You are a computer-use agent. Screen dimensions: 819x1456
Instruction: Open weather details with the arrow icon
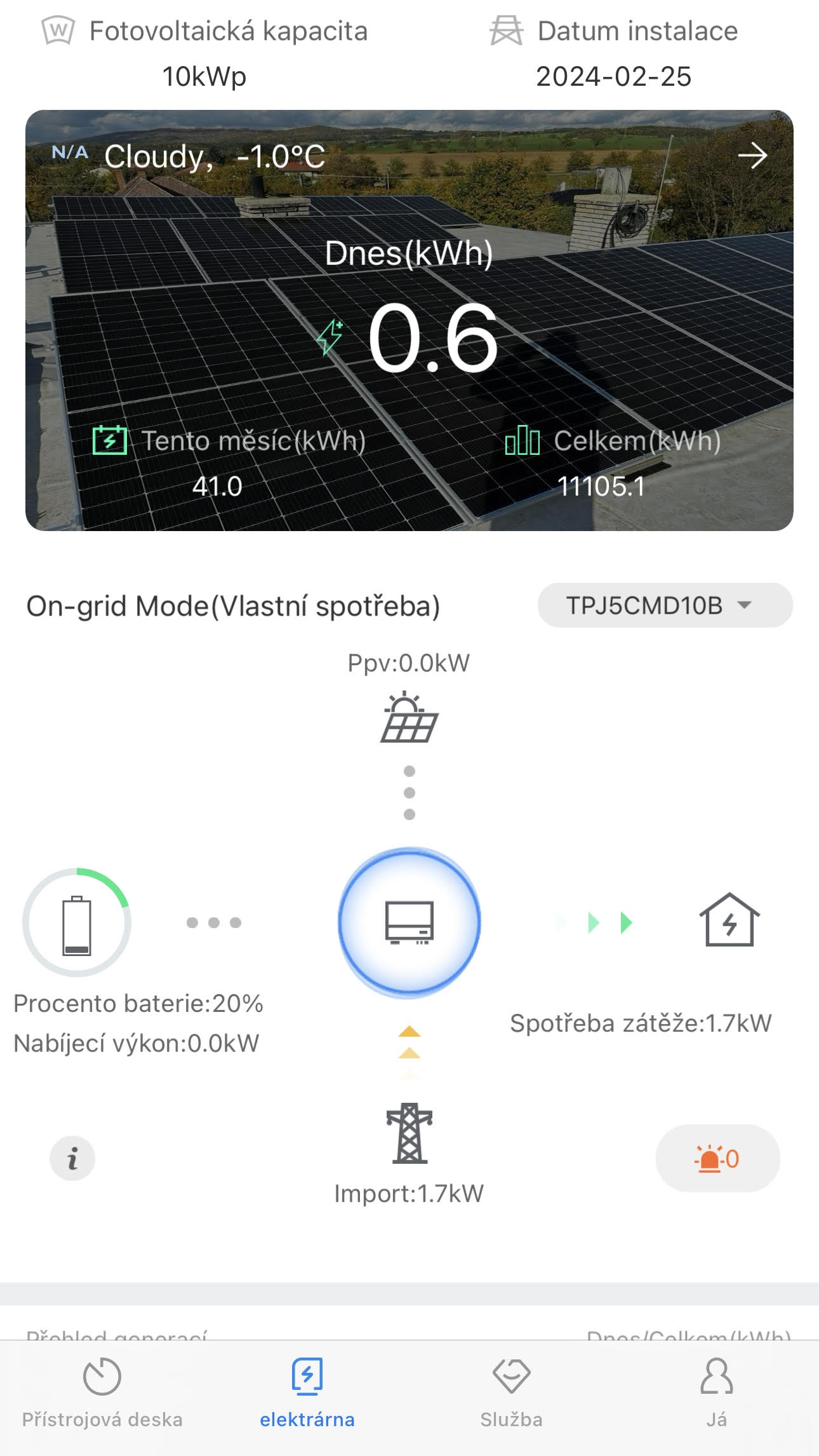(x=752, y=156)
